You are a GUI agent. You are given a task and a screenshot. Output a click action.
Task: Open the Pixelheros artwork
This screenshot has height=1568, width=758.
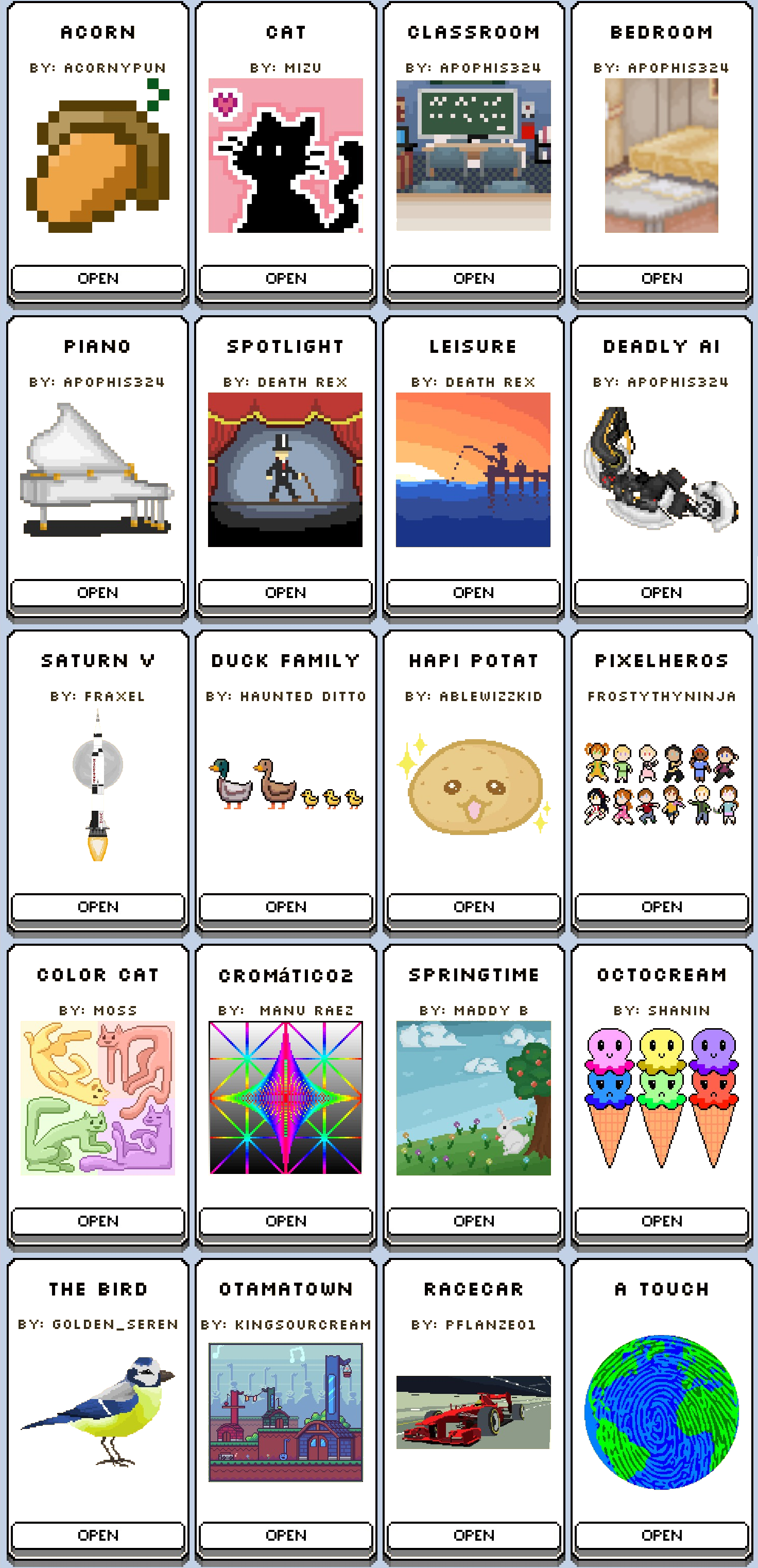pyautogui.click(x=661, y=907)
